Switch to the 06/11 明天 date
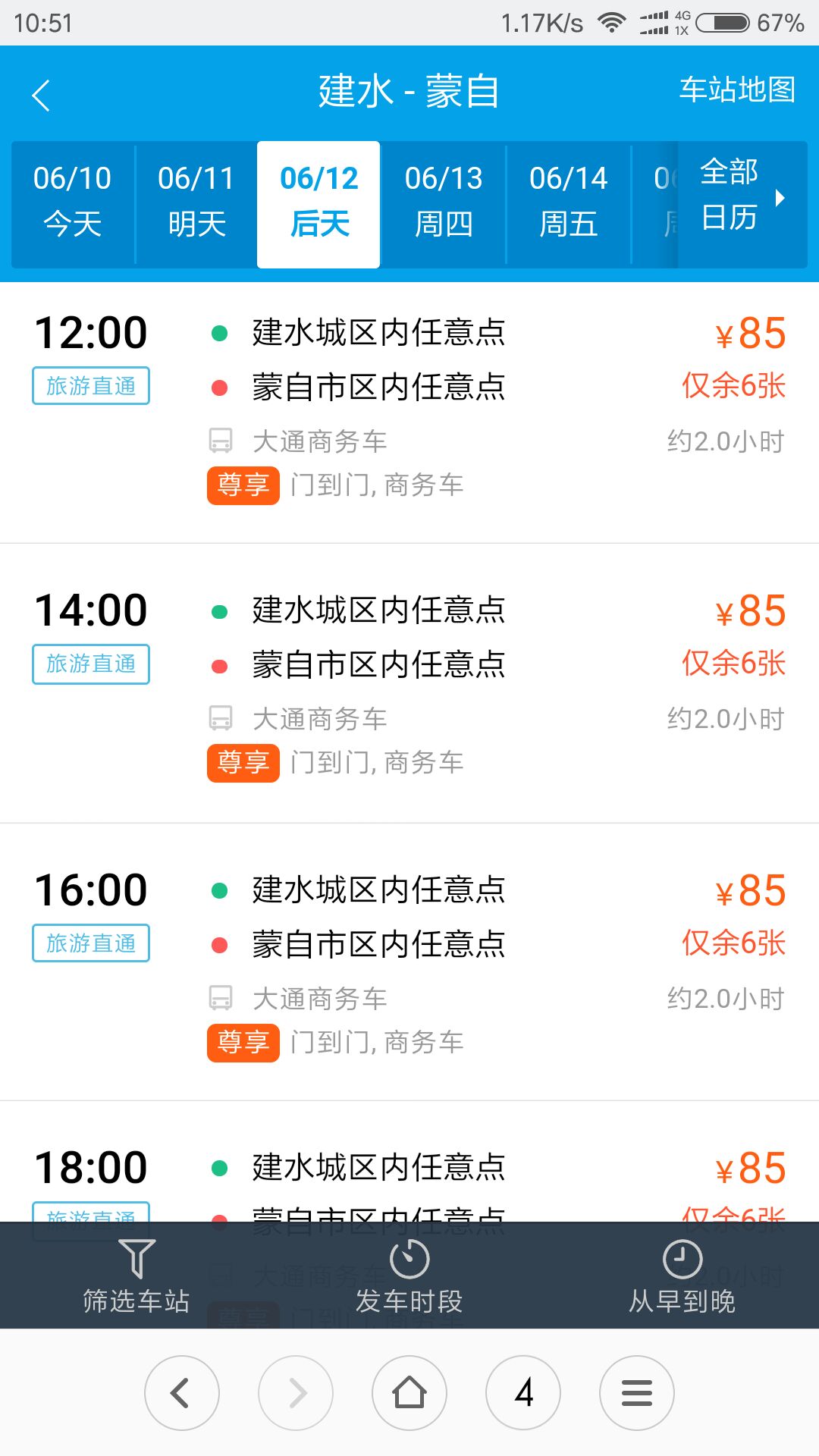The width and height of the screenshot is (819, 1456). pos(196,203)
